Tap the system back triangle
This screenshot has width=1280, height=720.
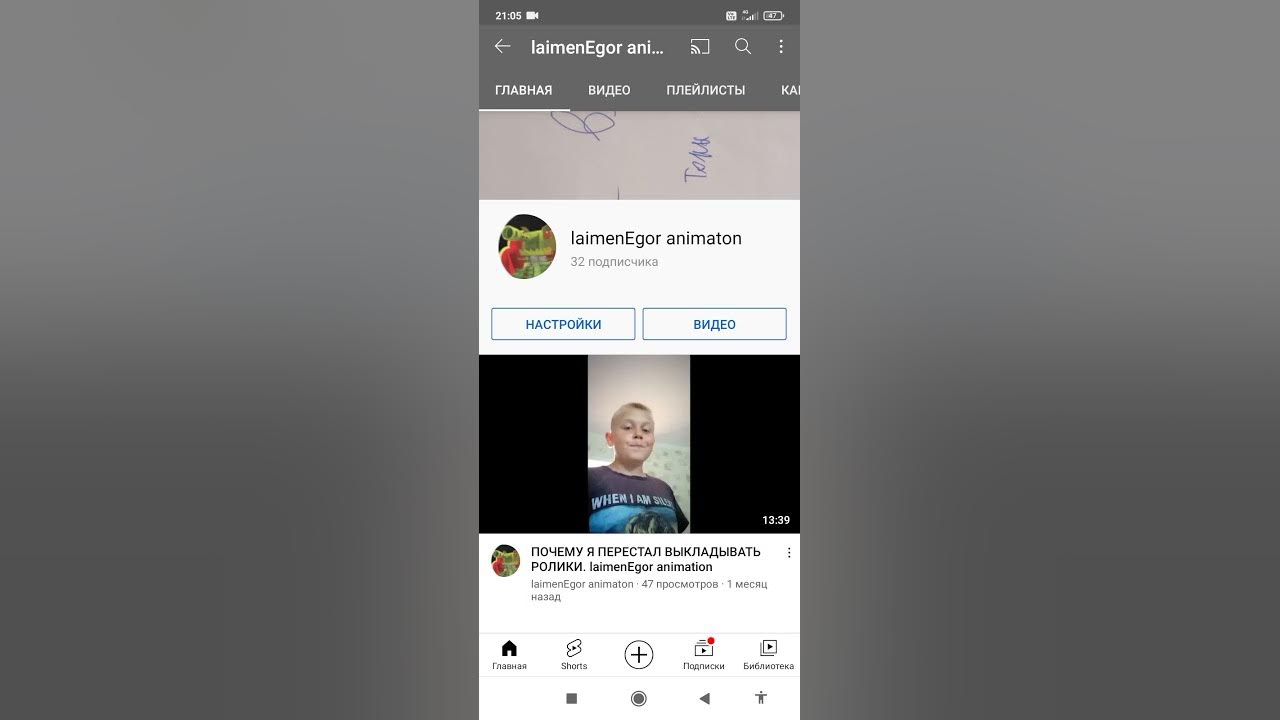point(704,698)
